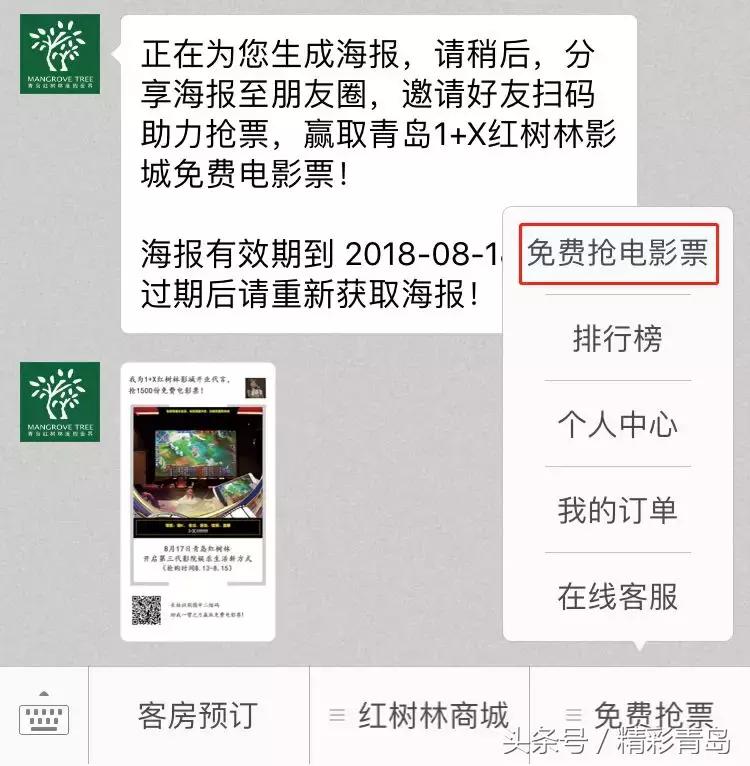The image size is (750, 766).
Task: Click the red-highlighted 免费抢电影票 option
Action: [x=617, y=255]
